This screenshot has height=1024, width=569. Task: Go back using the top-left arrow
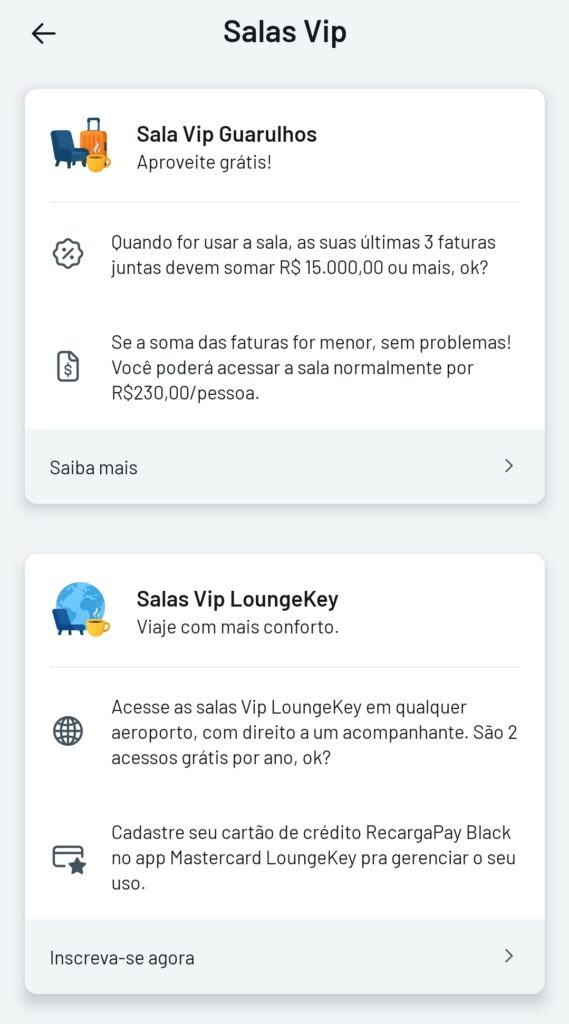click(x=44, y=33)
